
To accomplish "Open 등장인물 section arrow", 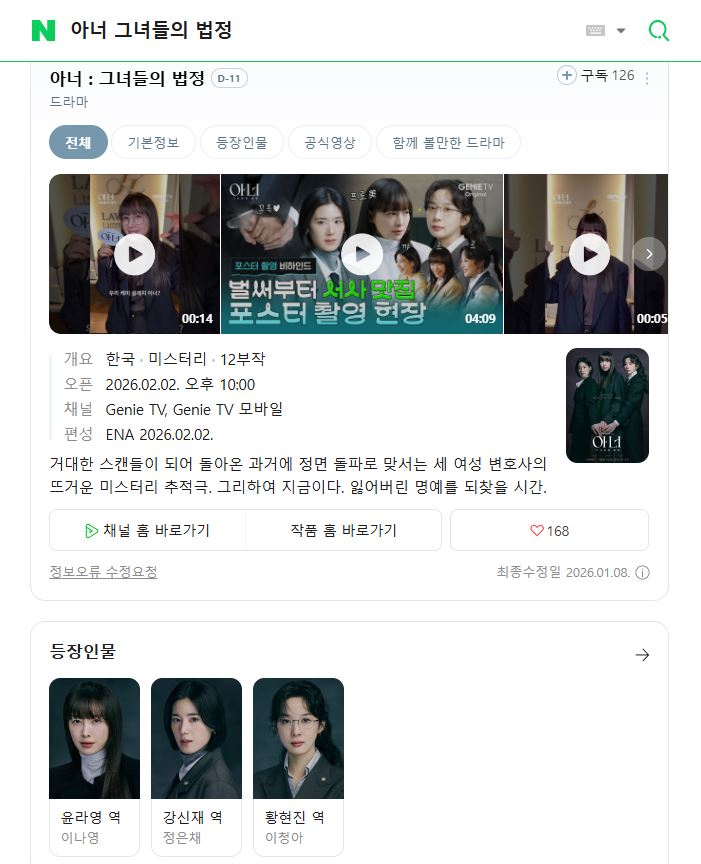I will [x=642, y=655].
